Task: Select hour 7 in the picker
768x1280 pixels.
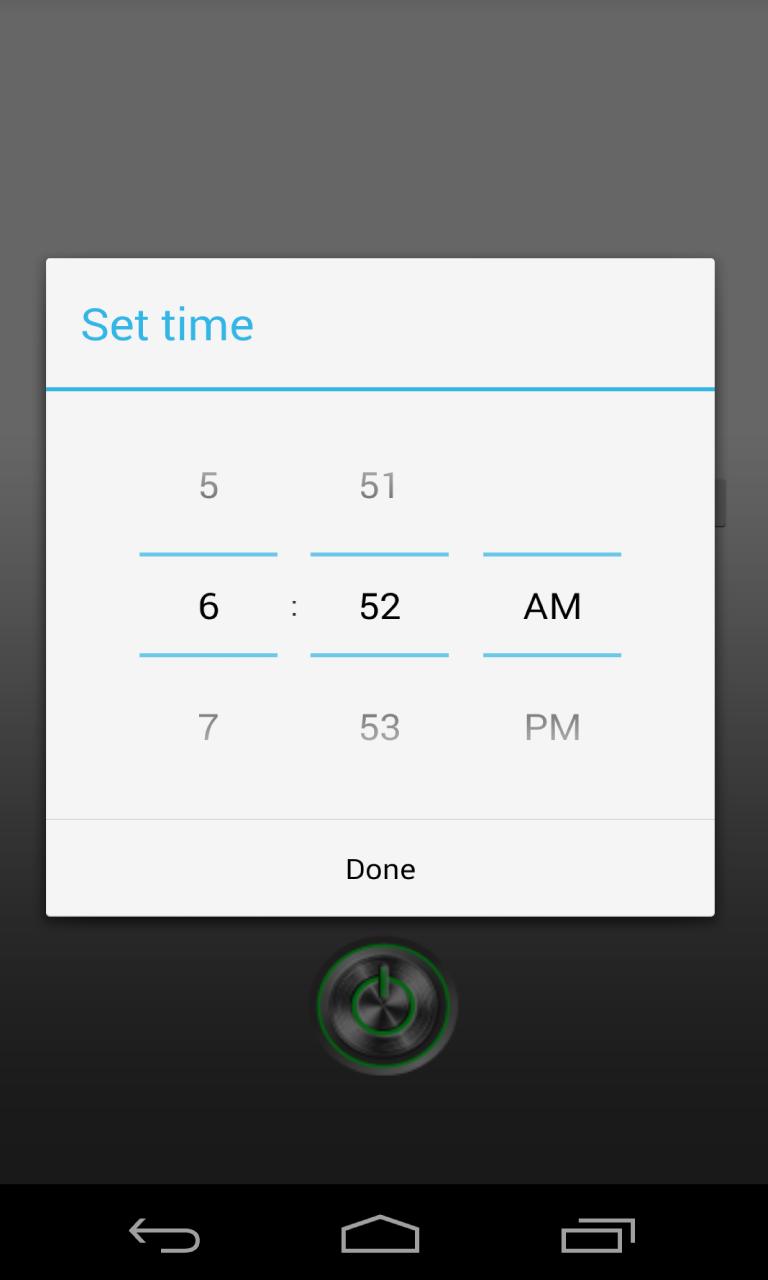Action: click(x=208, y=727)
